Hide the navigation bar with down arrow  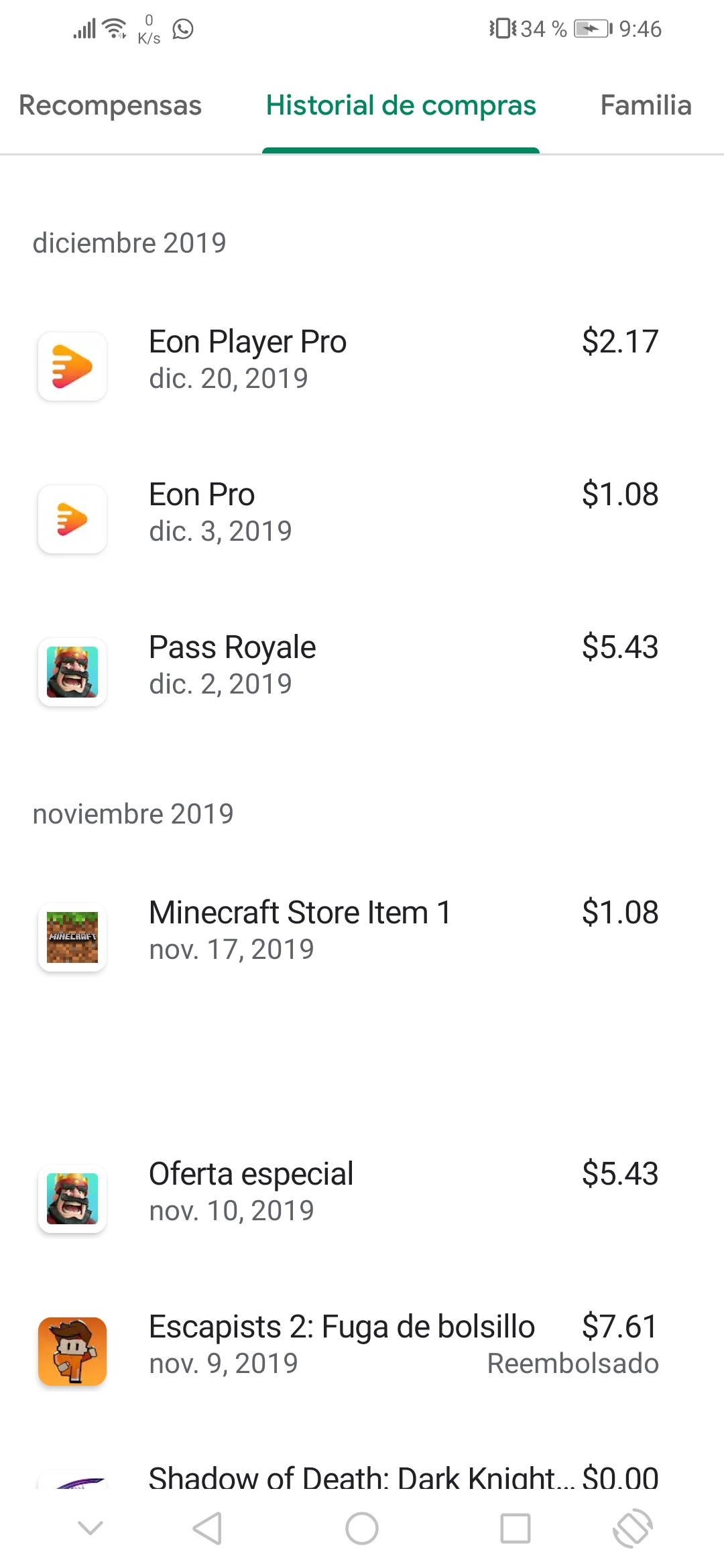coord(90,1528)
